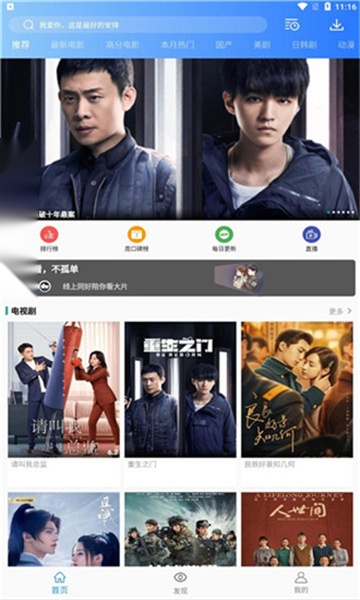Switch to the 高分电影 tab
The image size is (360, 600).
point(122,45)
